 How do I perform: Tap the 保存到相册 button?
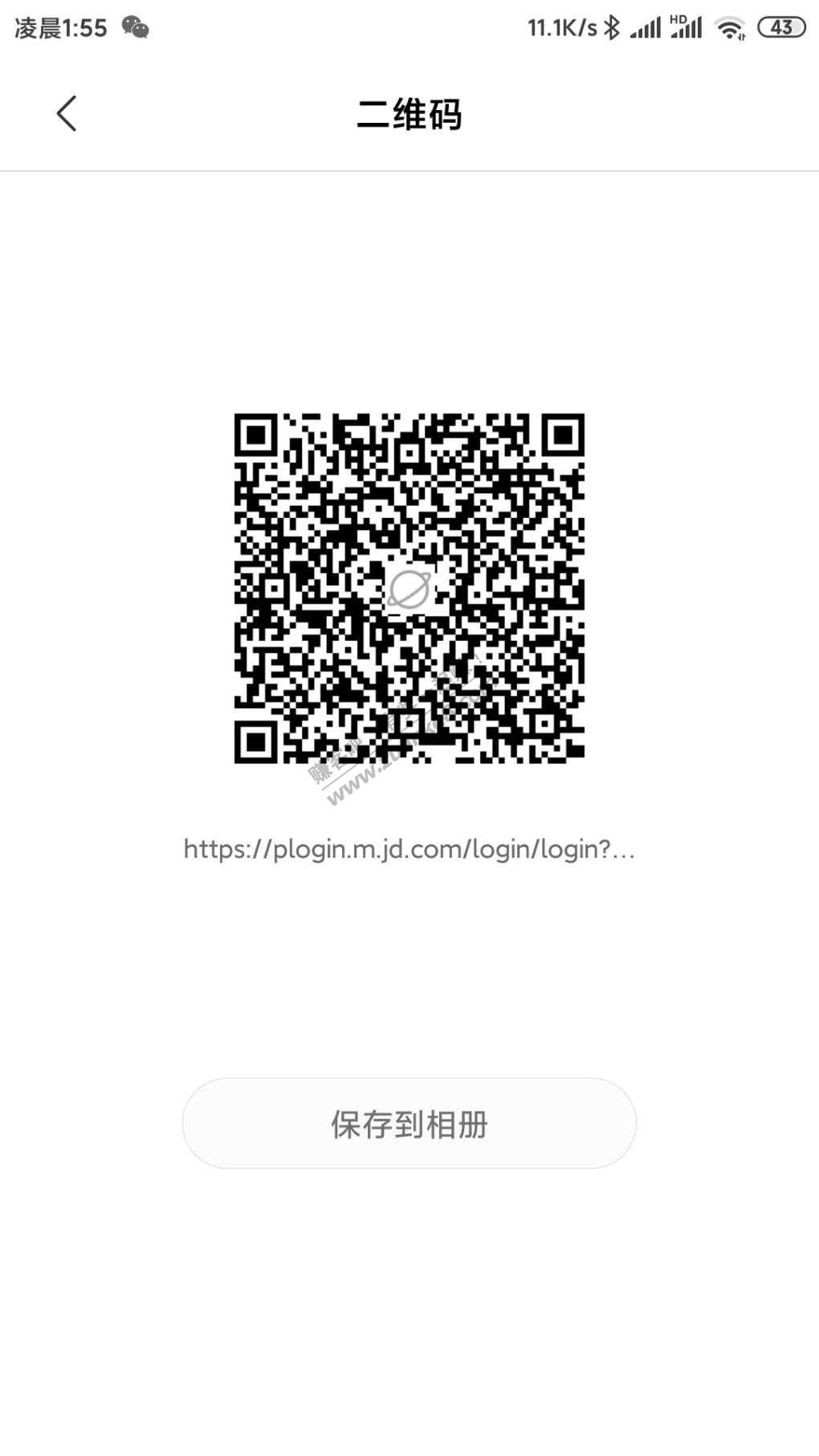[409, 1124]
